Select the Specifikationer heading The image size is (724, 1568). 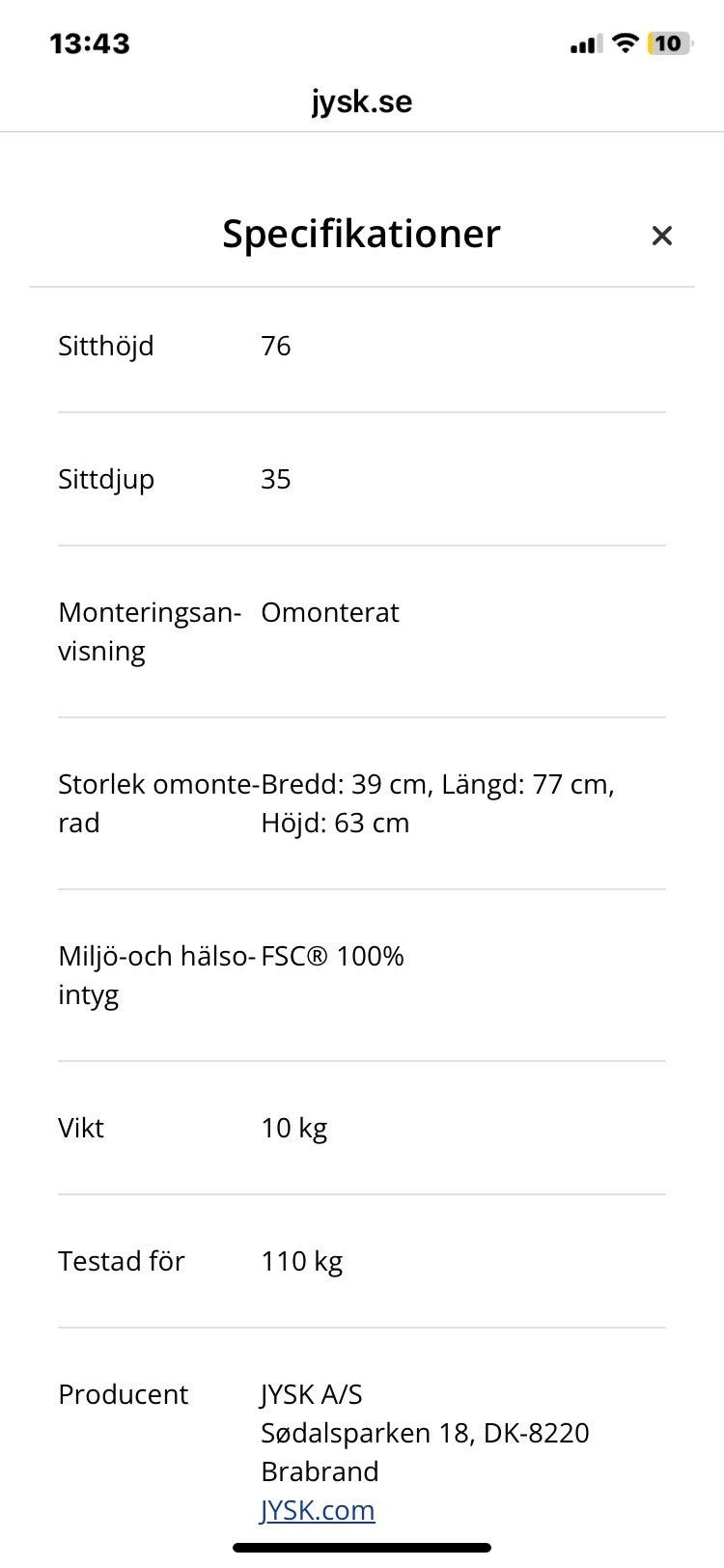(x=361, y=234)
